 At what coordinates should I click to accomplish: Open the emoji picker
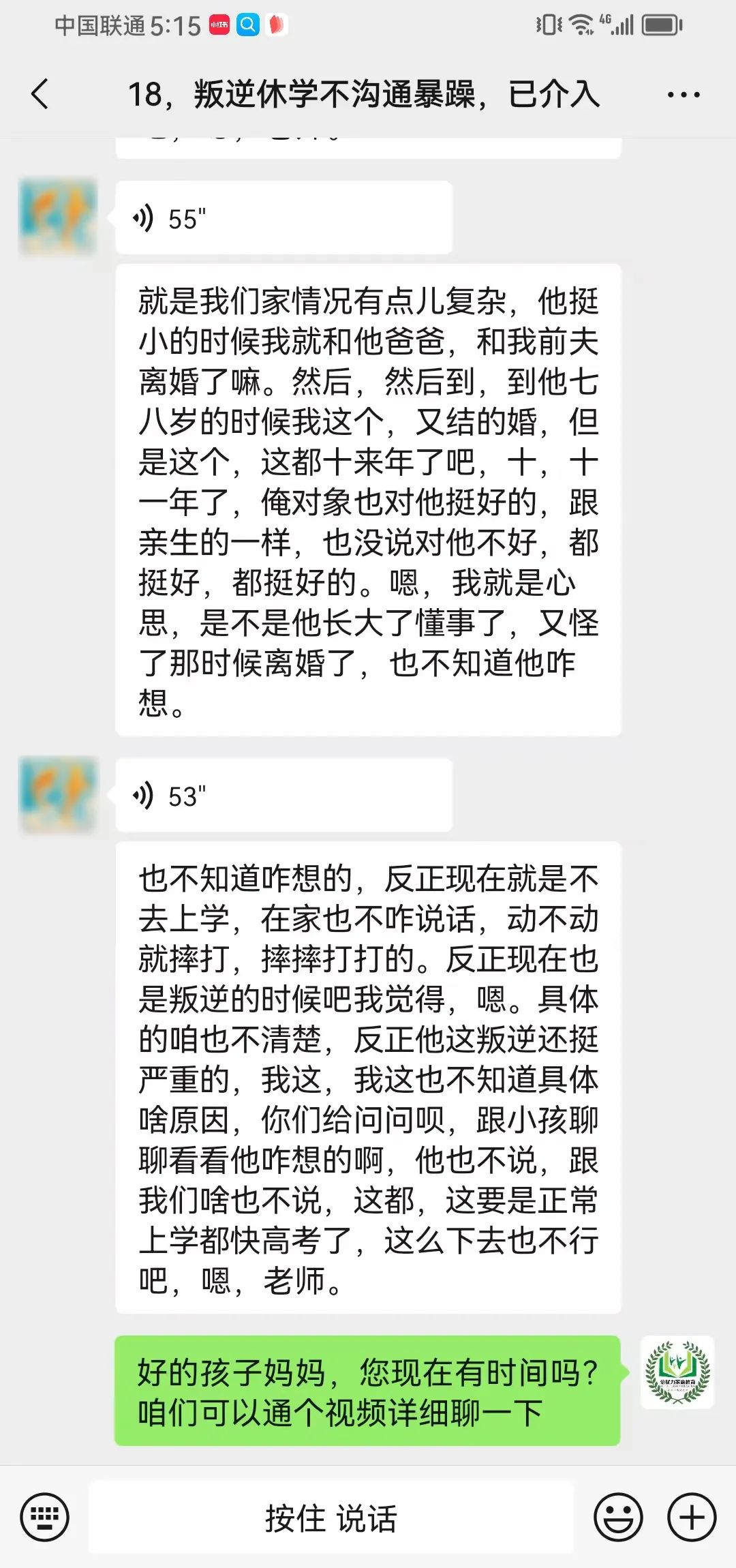(618, 1518)
